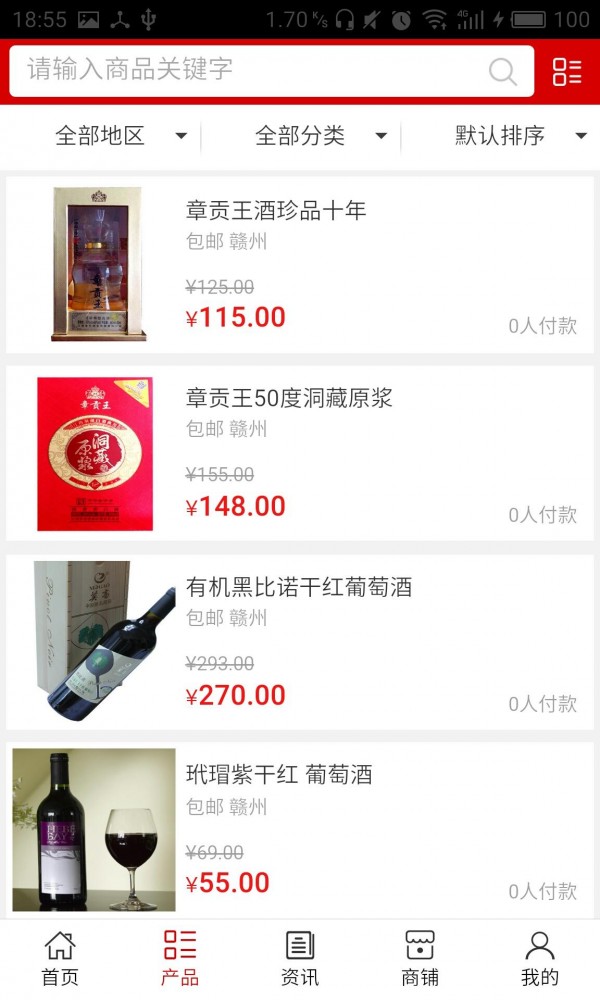
Task: Expand the 全部地区 region filter
Action: click(120, 136)
